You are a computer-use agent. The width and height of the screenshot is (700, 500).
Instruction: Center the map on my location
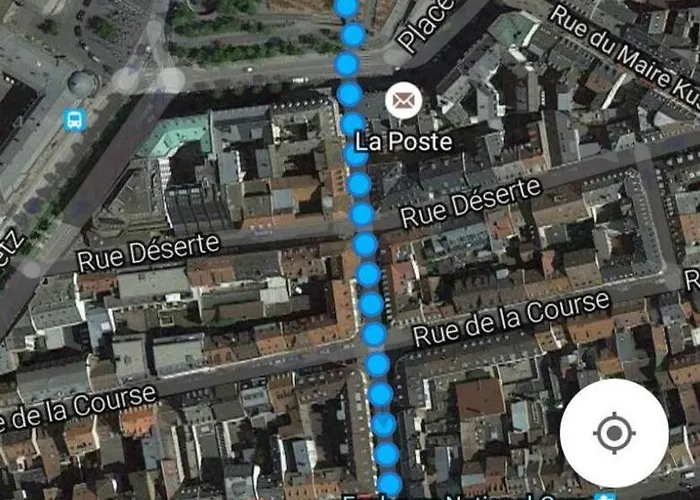614,433
